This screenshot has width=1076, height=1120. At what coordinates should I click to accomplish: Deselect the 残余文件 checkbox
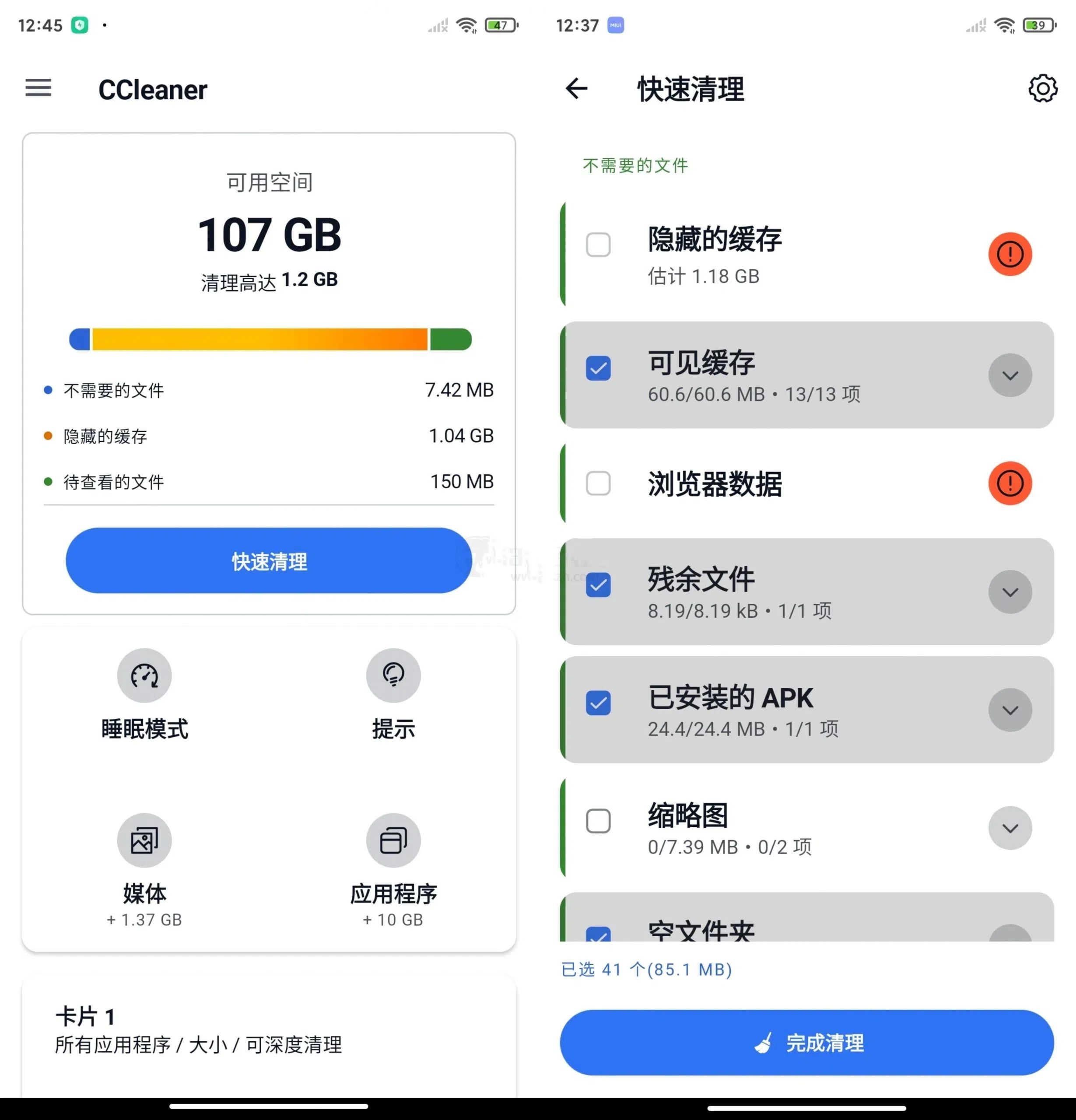598,584
